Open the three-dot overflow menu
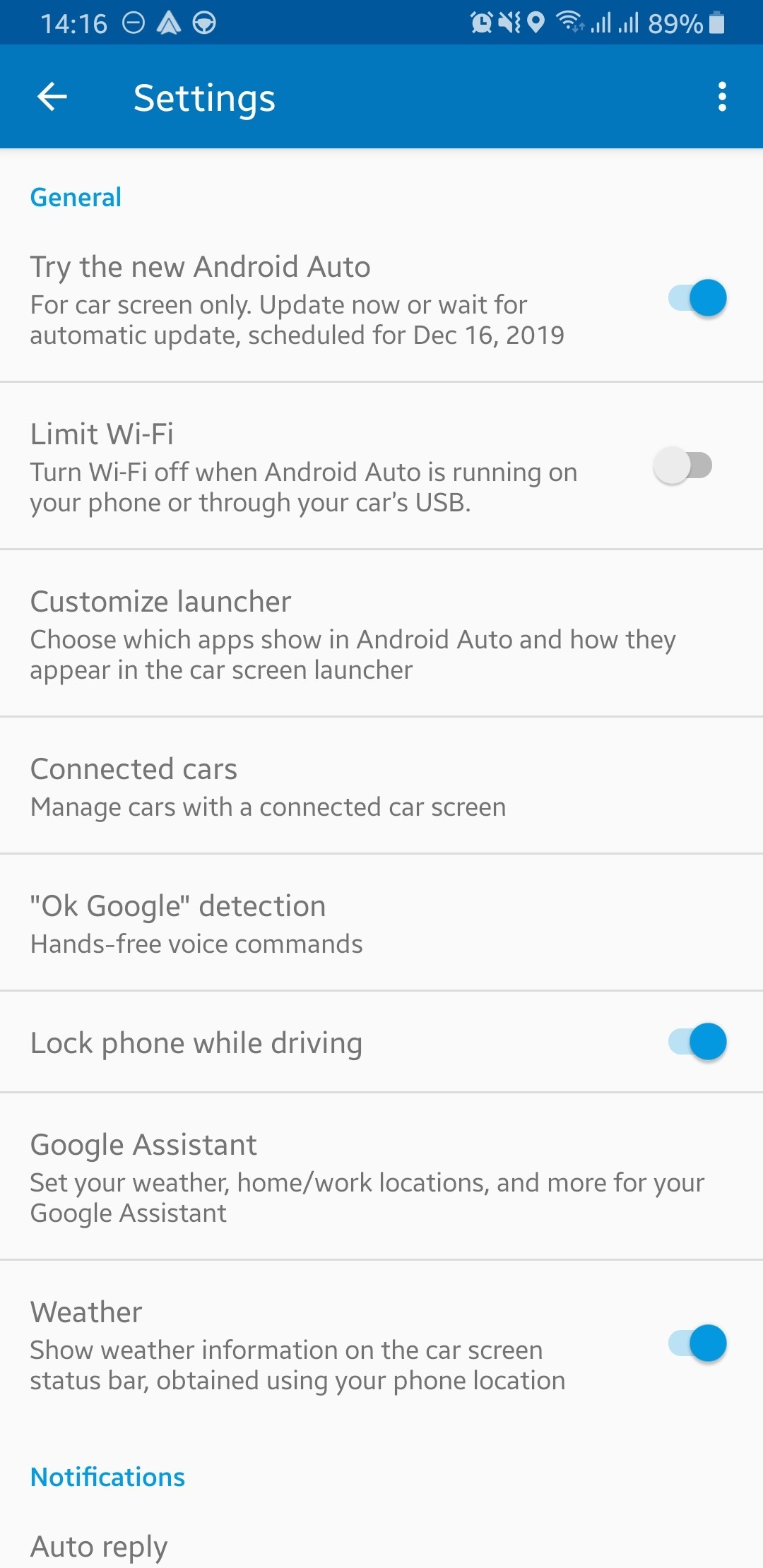The height and width of the screenshot is (1568, 763). coord(721,97)
